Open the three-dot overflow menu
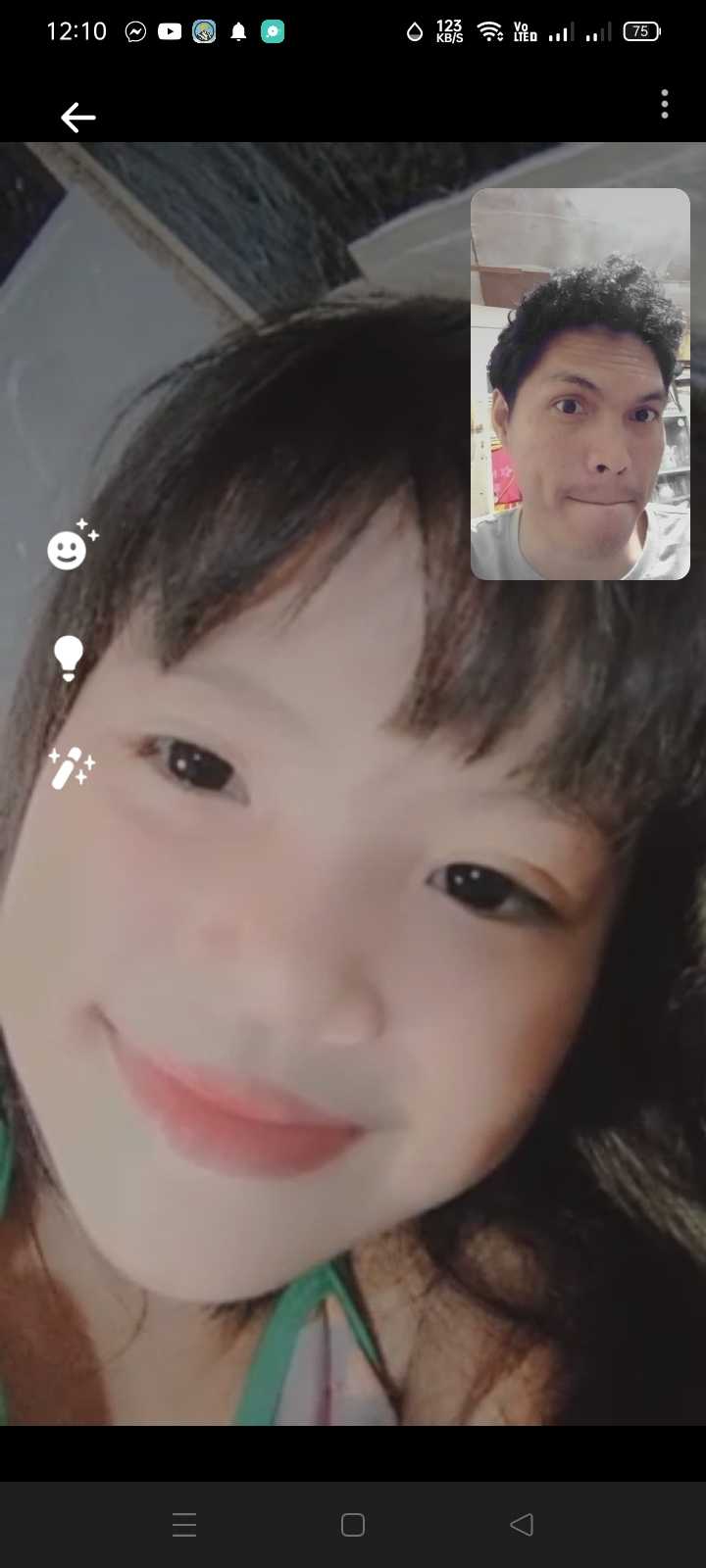This screenshot has width=706, height=1568. pos(665,104)
